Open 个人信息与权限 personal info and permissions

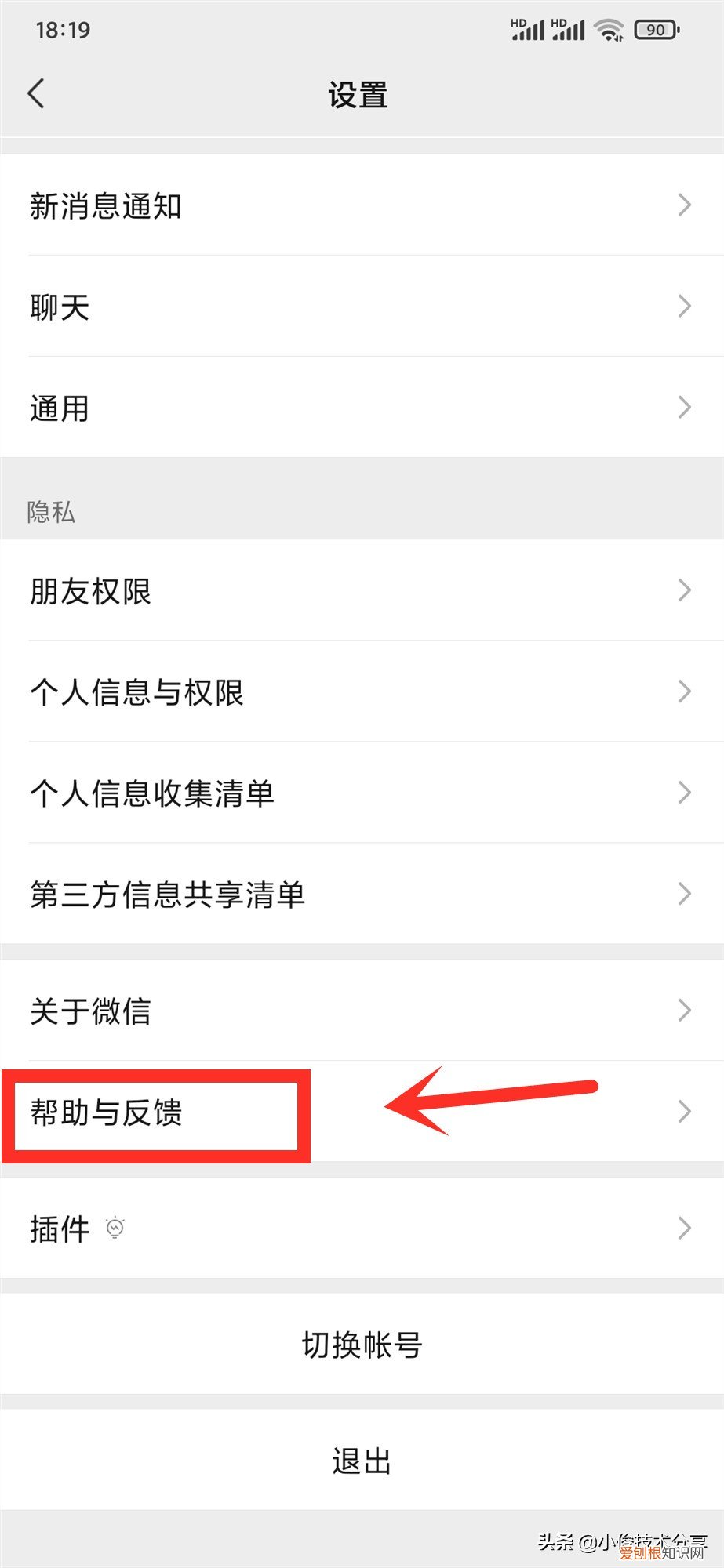(361, 692)
